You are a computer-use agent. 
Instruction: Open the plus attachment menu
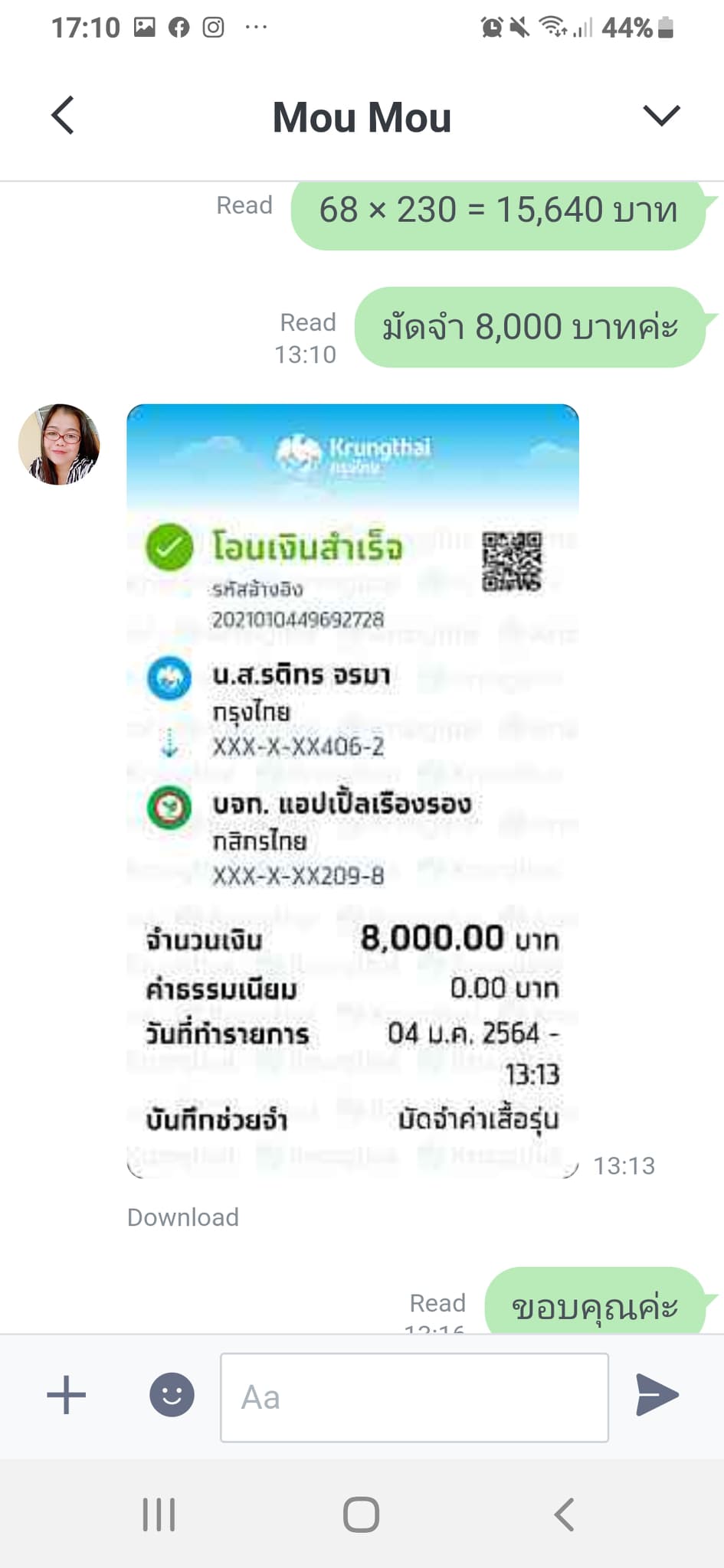tap(67, 1395)
